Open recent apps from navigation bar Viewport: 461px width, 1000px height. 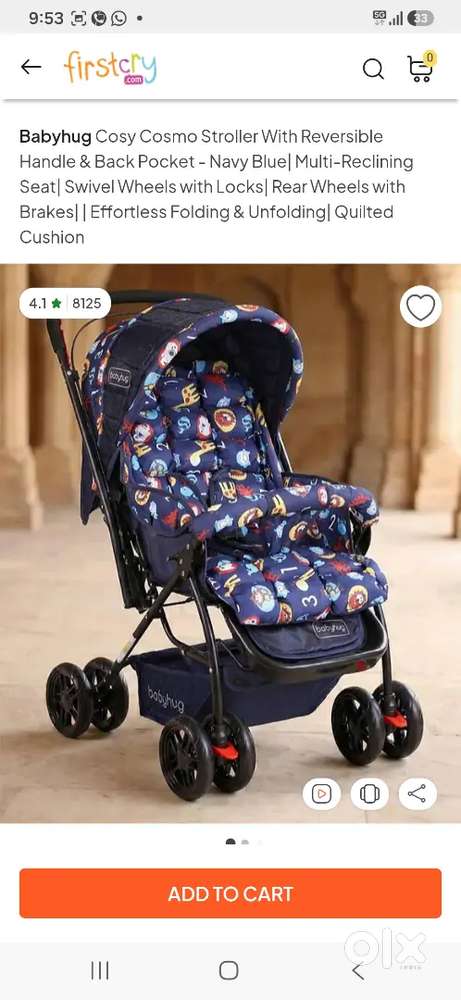coord(100,971)
